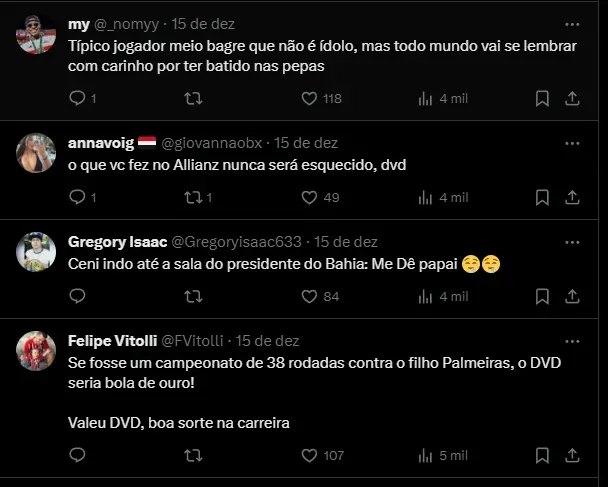Reply to Felipe Vitolli's tweet
Image resolution: width=608 pixels, height=487 pixels.
tap(78, 455)
